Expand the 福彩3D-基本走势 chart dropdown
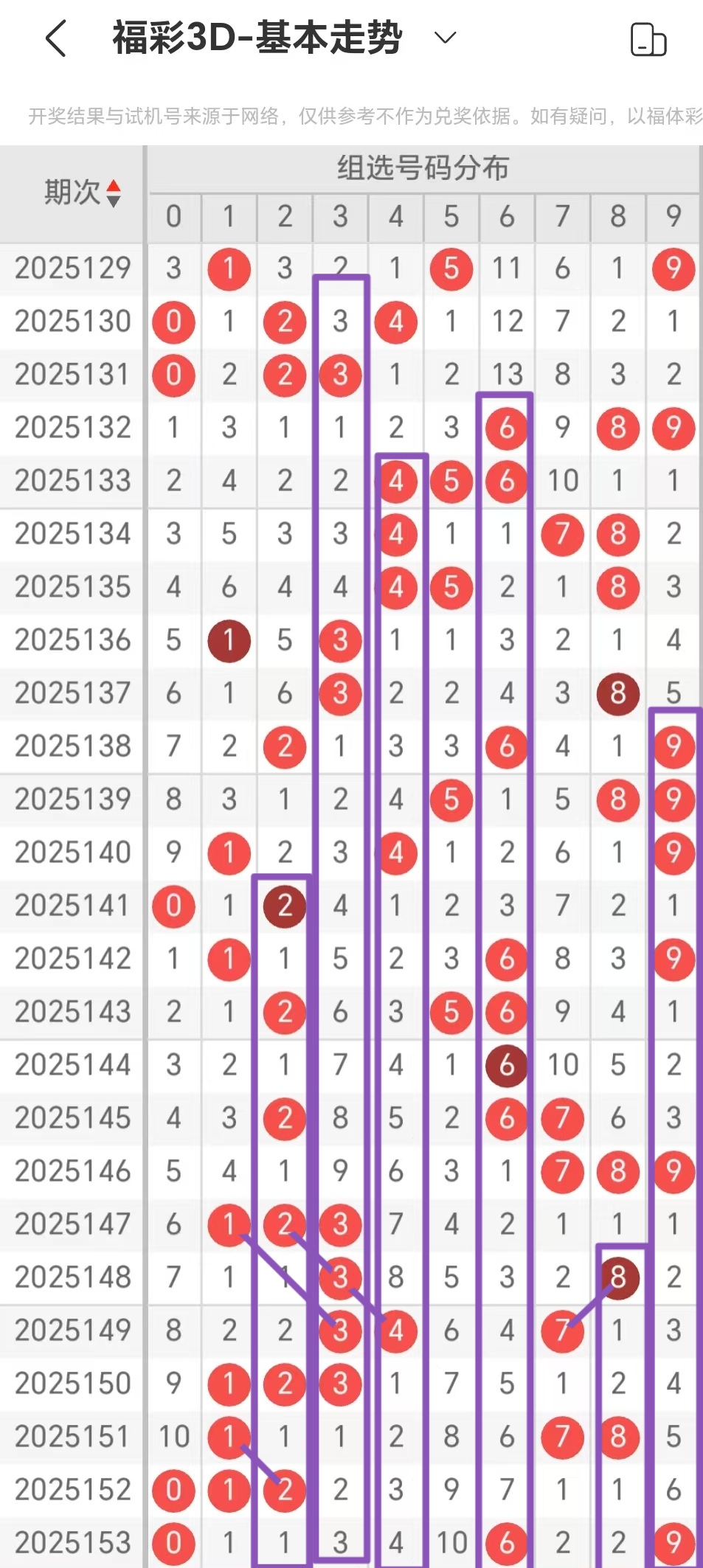The width and height of the screenshot is (703, 1568). (446, 37)
